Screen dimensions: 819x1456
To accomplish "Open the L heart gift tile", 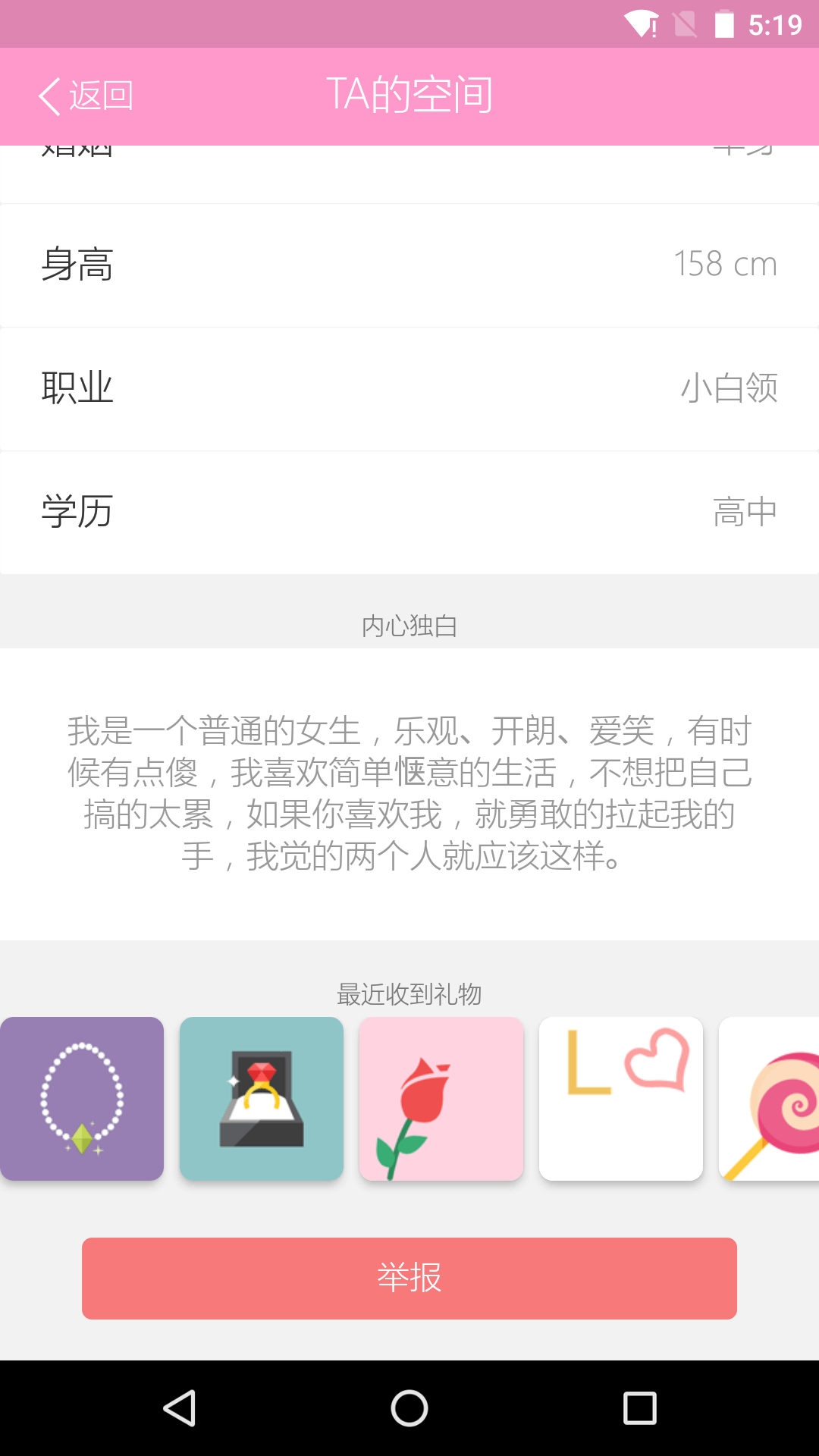I will (x=621, y=1099).
